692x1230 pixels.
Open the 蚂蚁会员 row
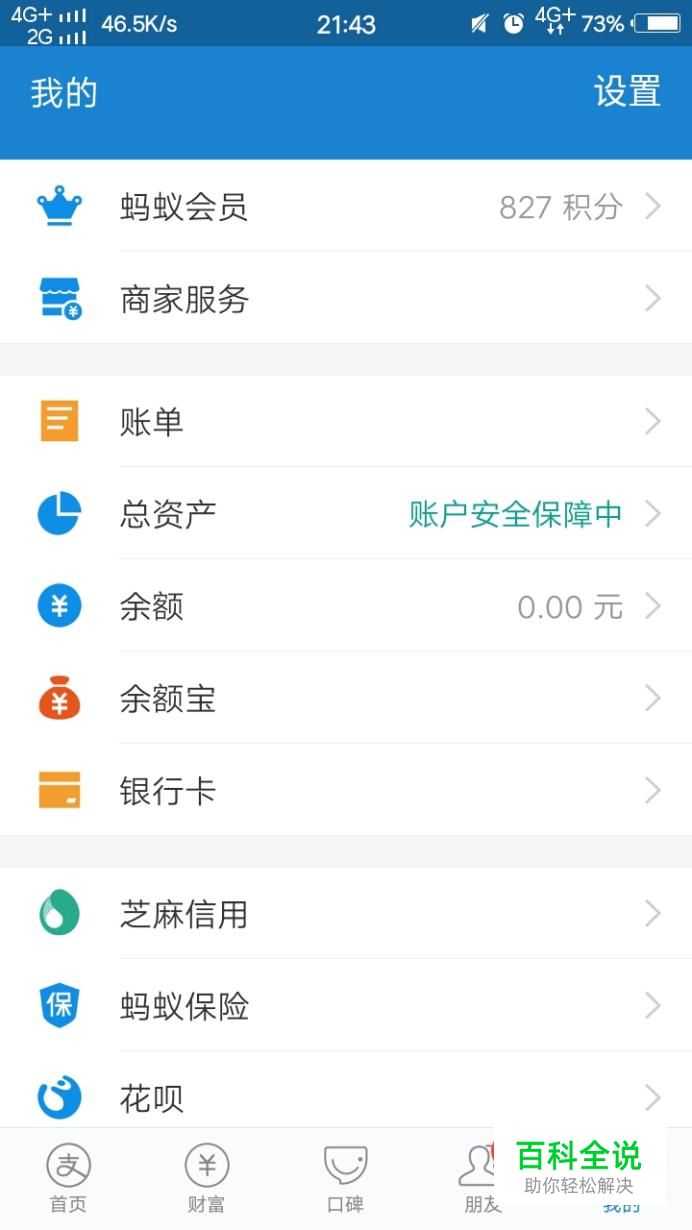pyautogui.click(x=346, y=207)
